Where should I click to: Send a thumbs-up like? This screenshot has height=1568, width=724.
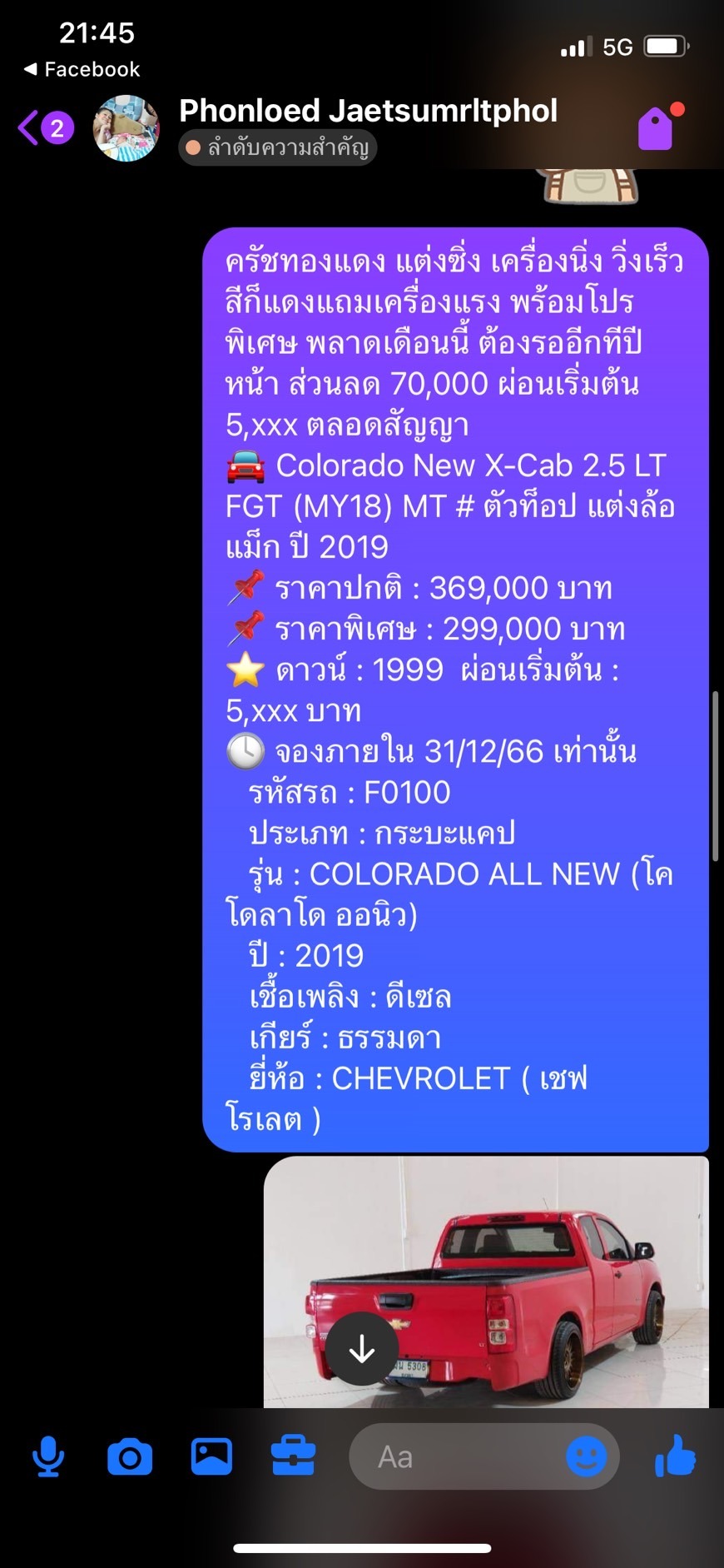pyautogui.click(x=675, y=1456)
